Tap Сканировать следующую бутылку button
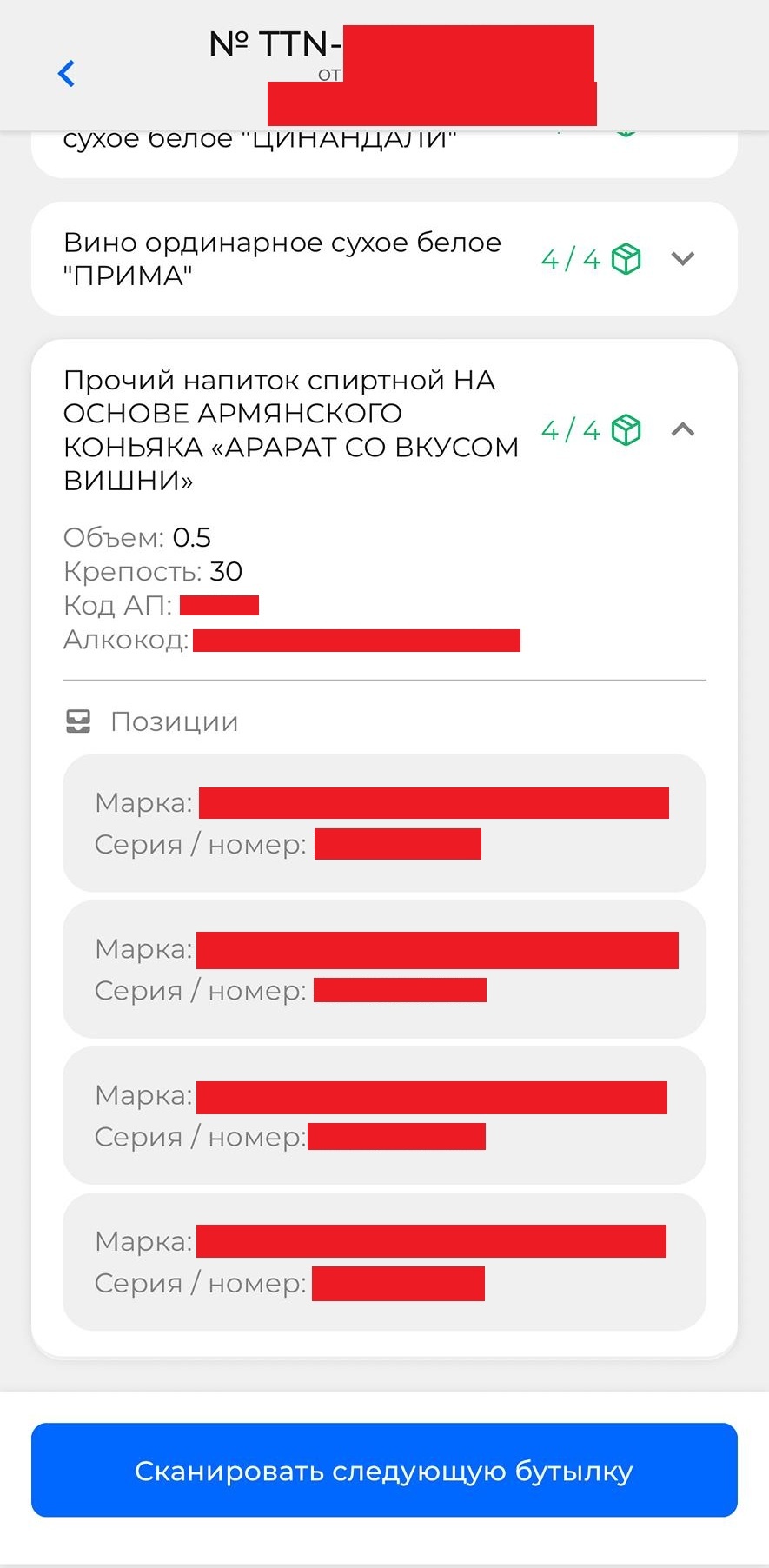This screenshot has height=1568, width=769. click(384, 1471)
